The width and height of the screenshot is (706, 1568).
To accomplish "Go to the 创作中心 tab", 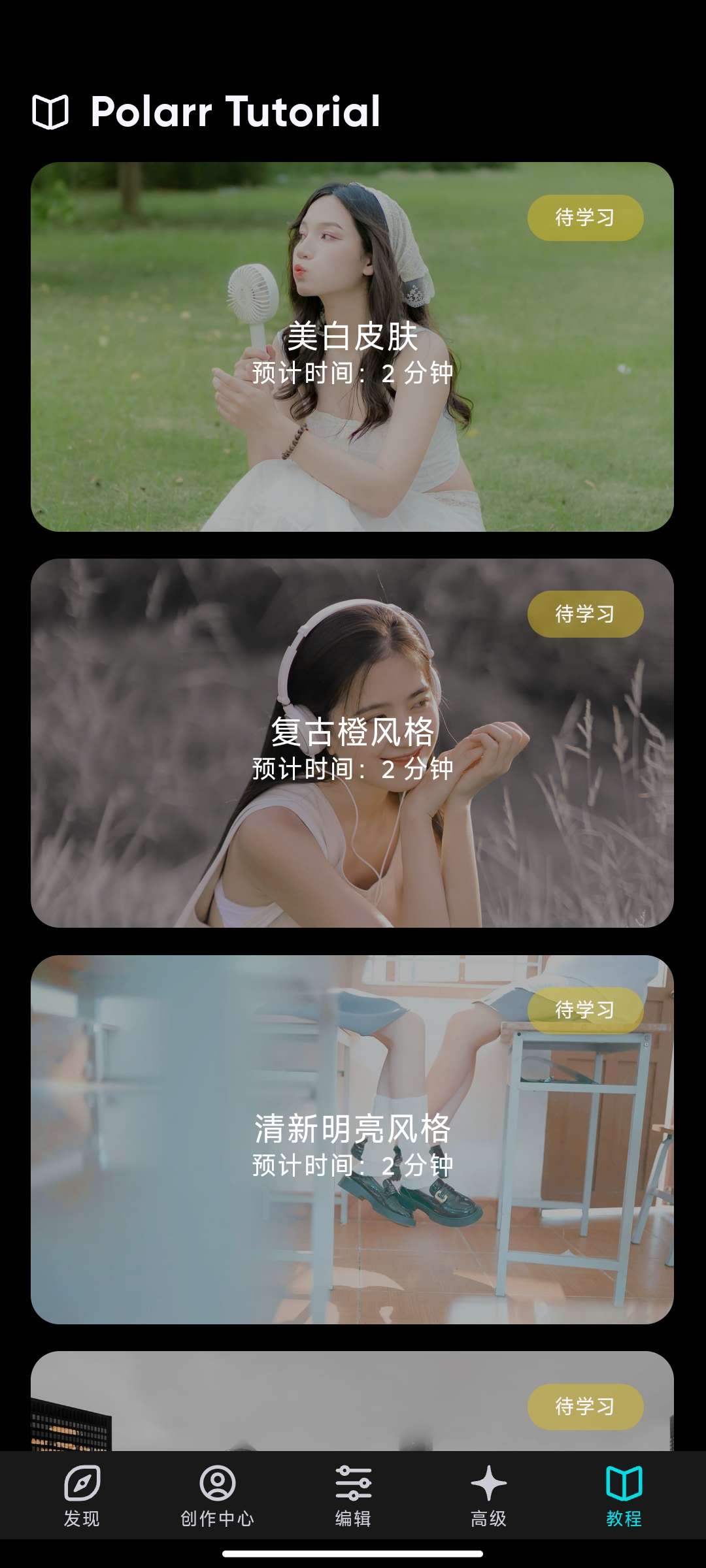I will click(x=217, y=1495).
